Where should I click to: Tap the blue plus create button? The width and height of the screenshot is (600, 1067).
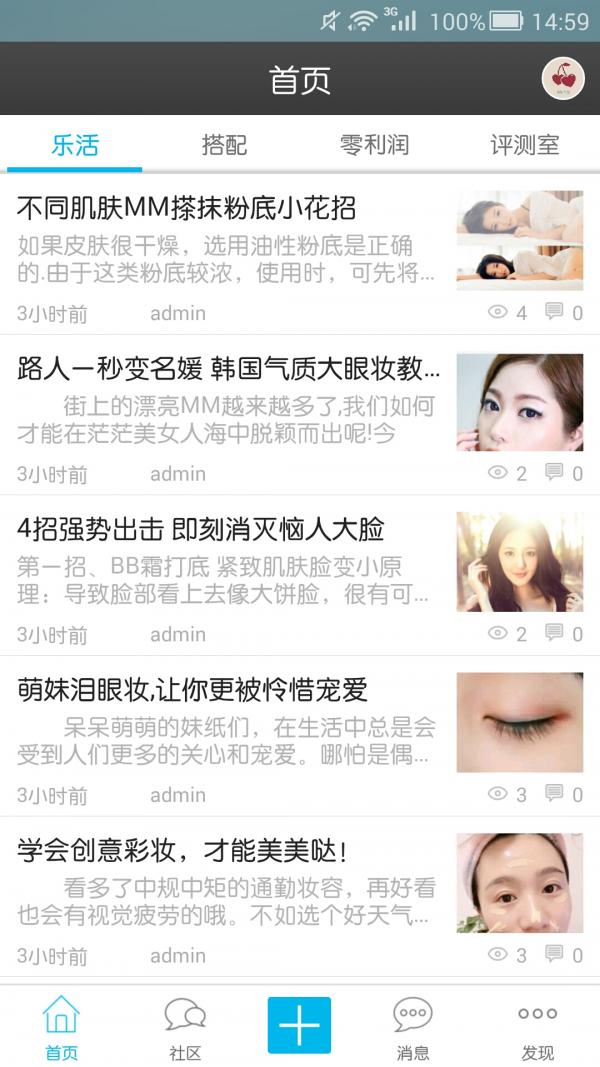click(299, 1025)
